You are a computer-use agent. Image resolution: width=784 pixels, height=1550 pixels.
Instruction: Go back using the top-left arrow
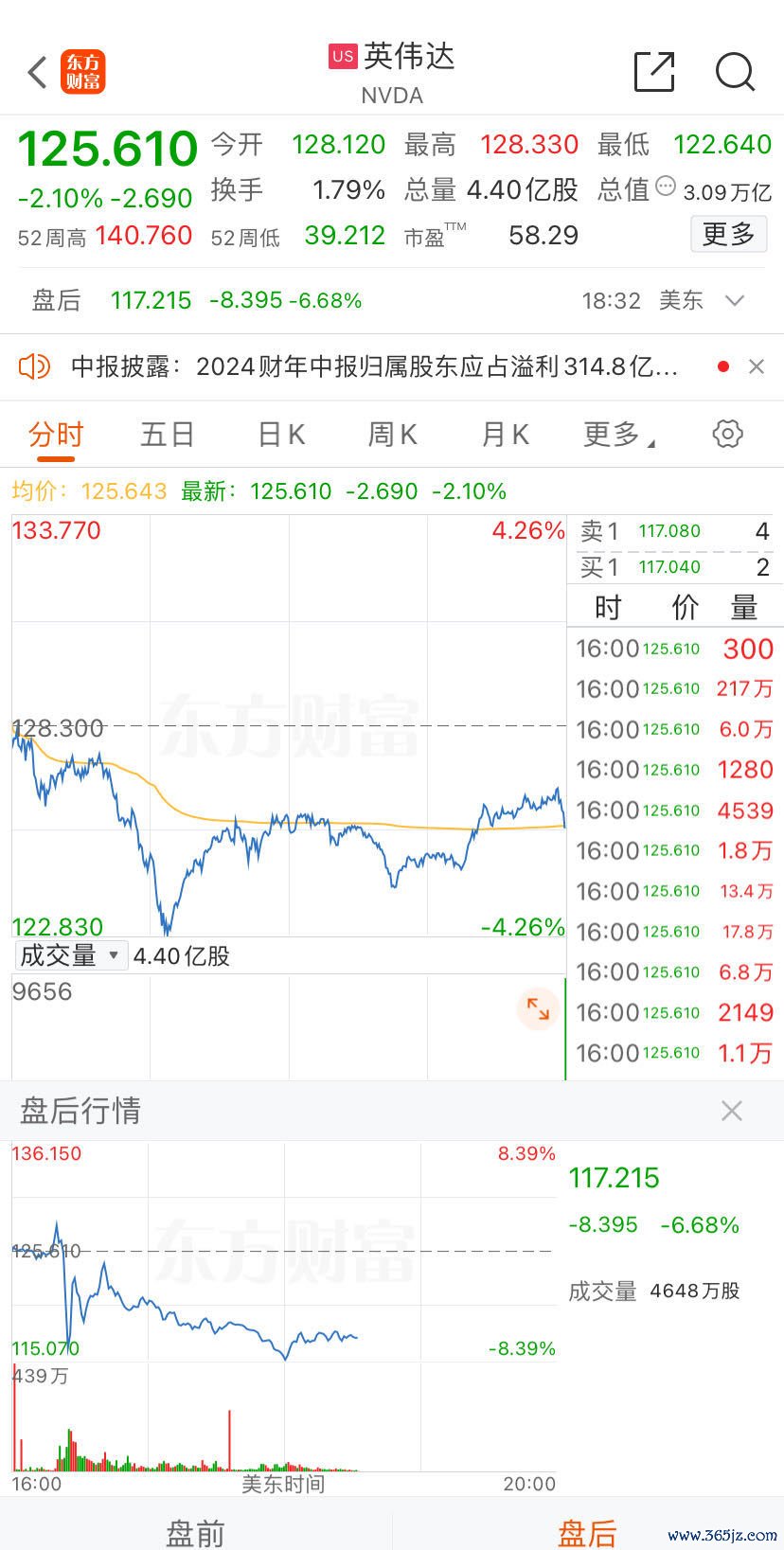click(x=38, y=72)
